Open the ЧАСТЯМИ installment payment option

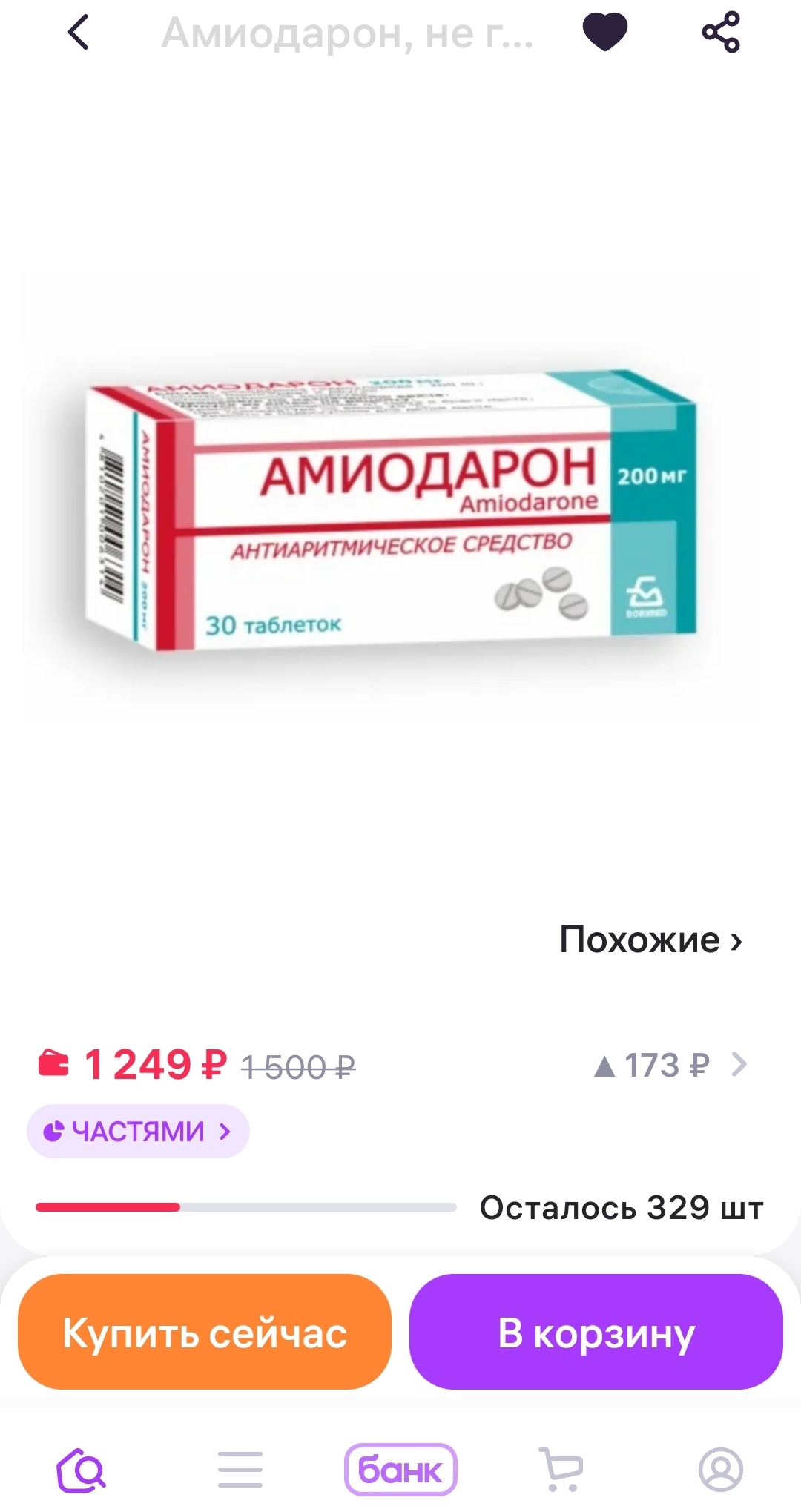138,1132
